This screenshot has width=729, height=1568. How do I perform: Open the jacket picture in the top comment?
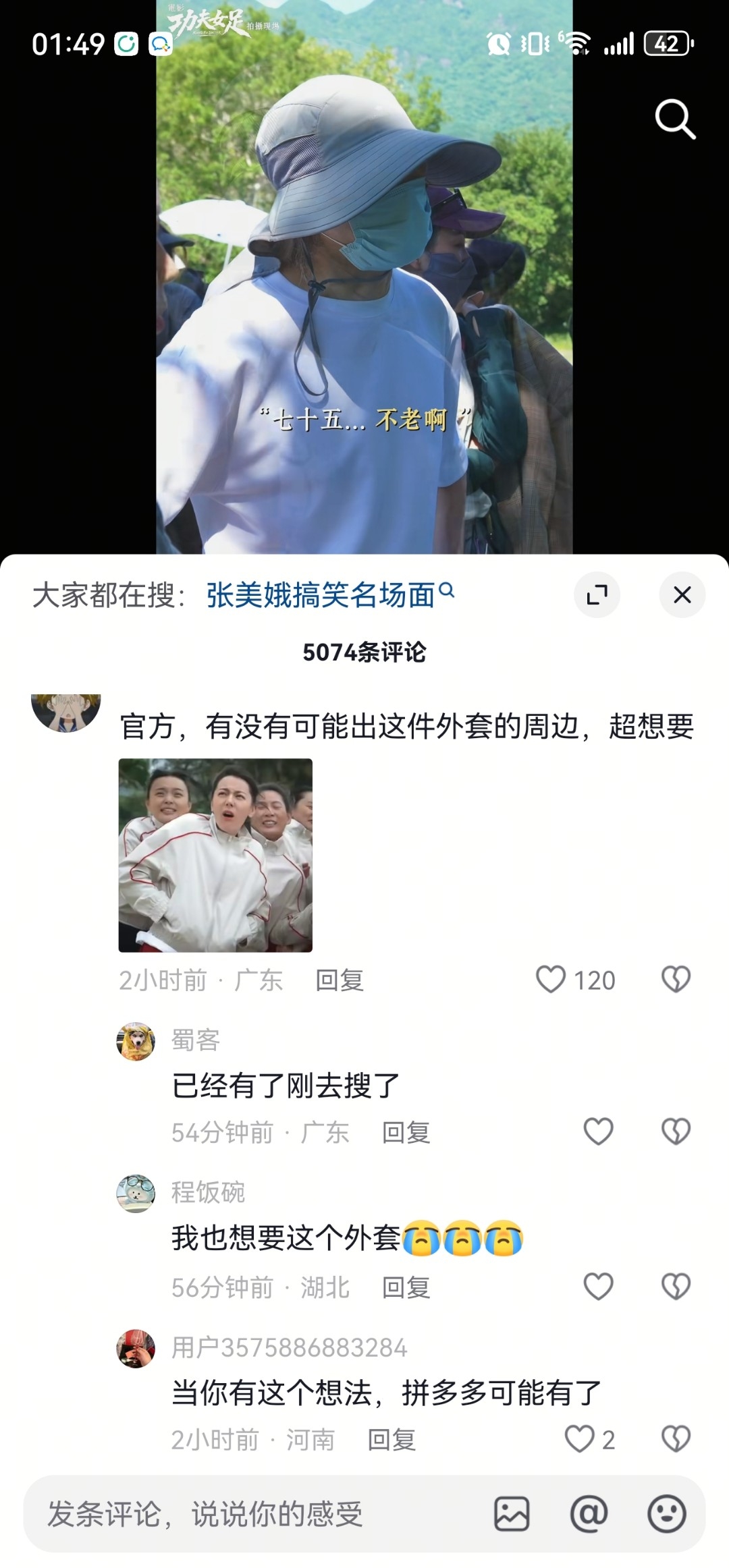pos(215,855)
